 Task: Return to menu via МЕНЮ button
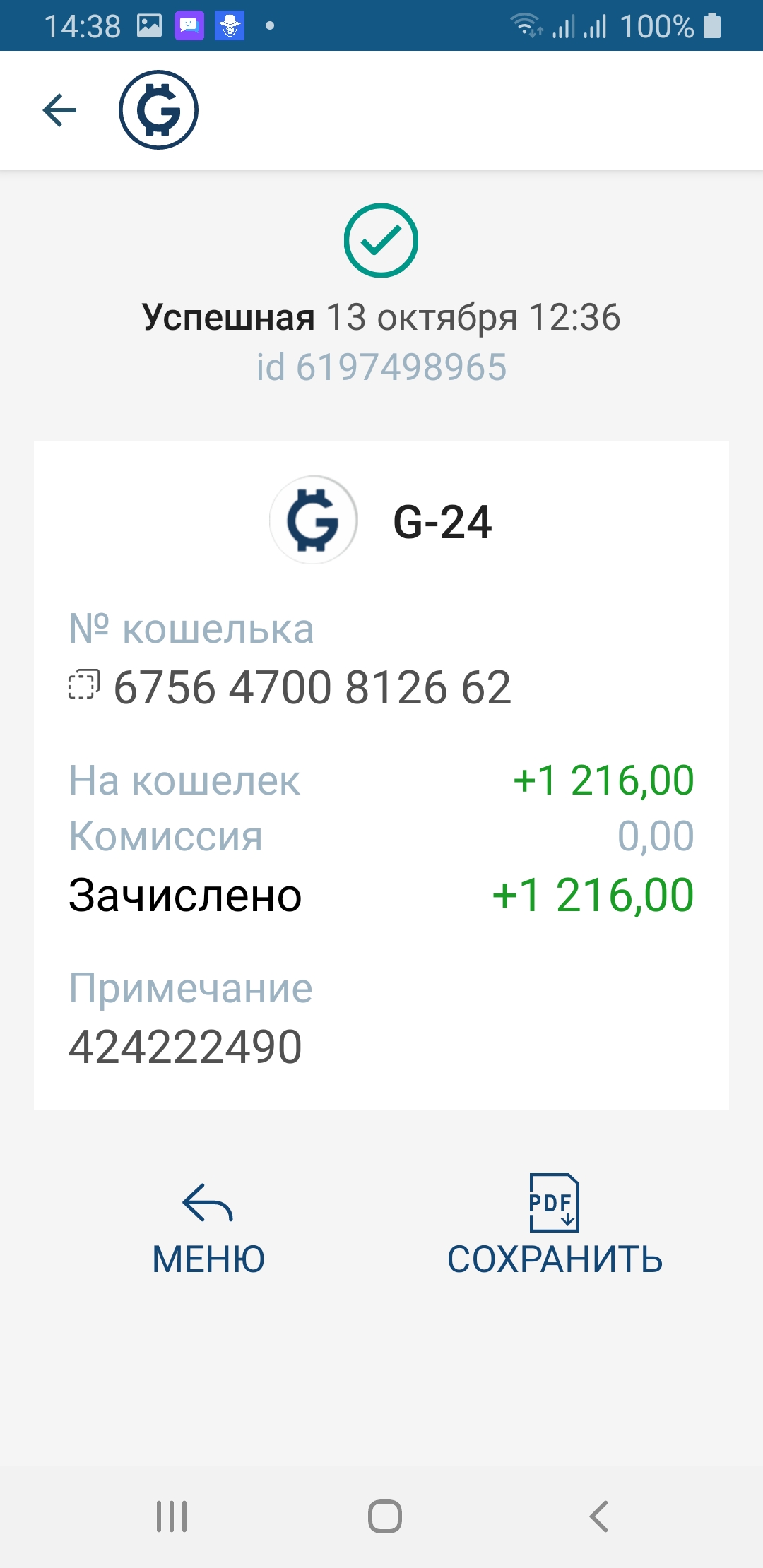tap(208, 1230)
